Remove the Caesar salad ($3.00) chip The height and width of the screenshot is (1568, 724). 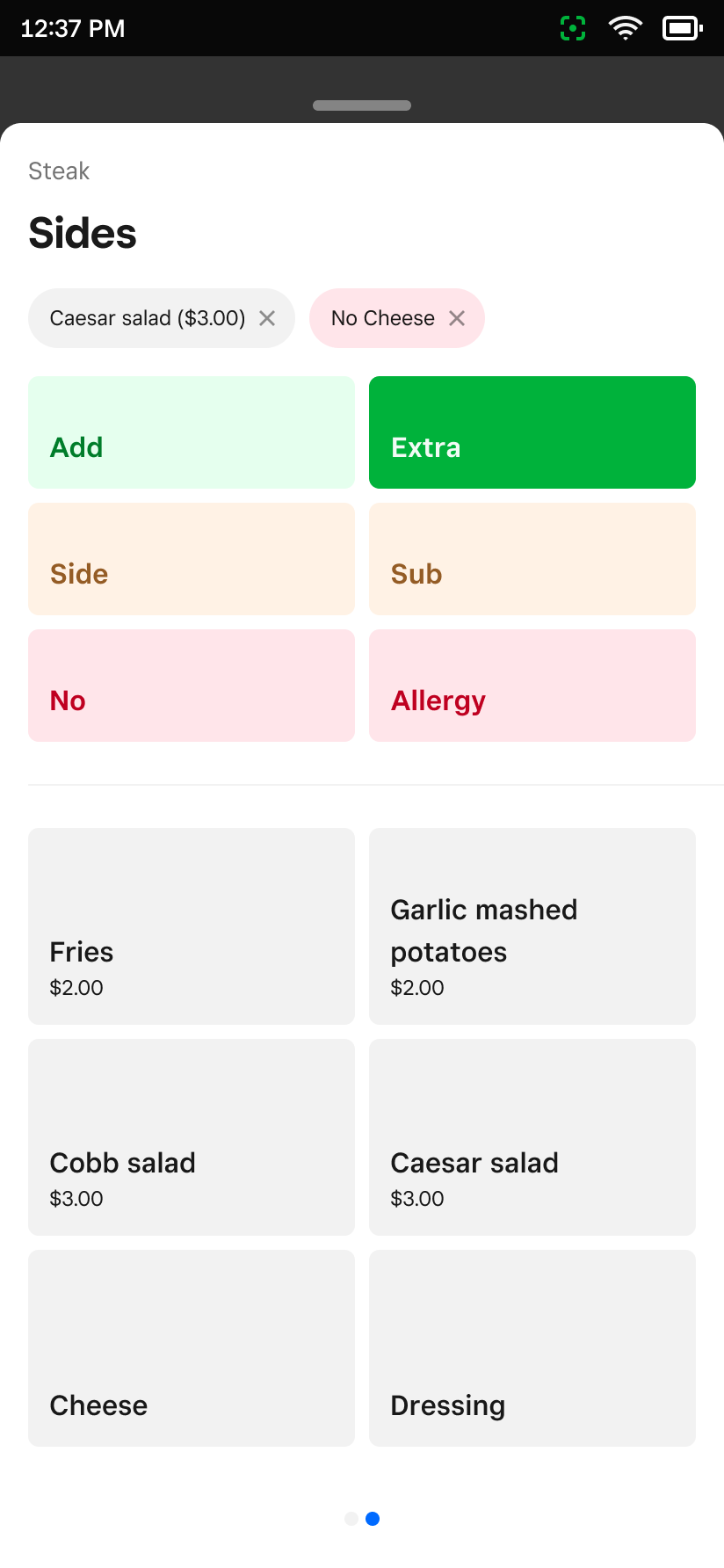tap(267, 318)
